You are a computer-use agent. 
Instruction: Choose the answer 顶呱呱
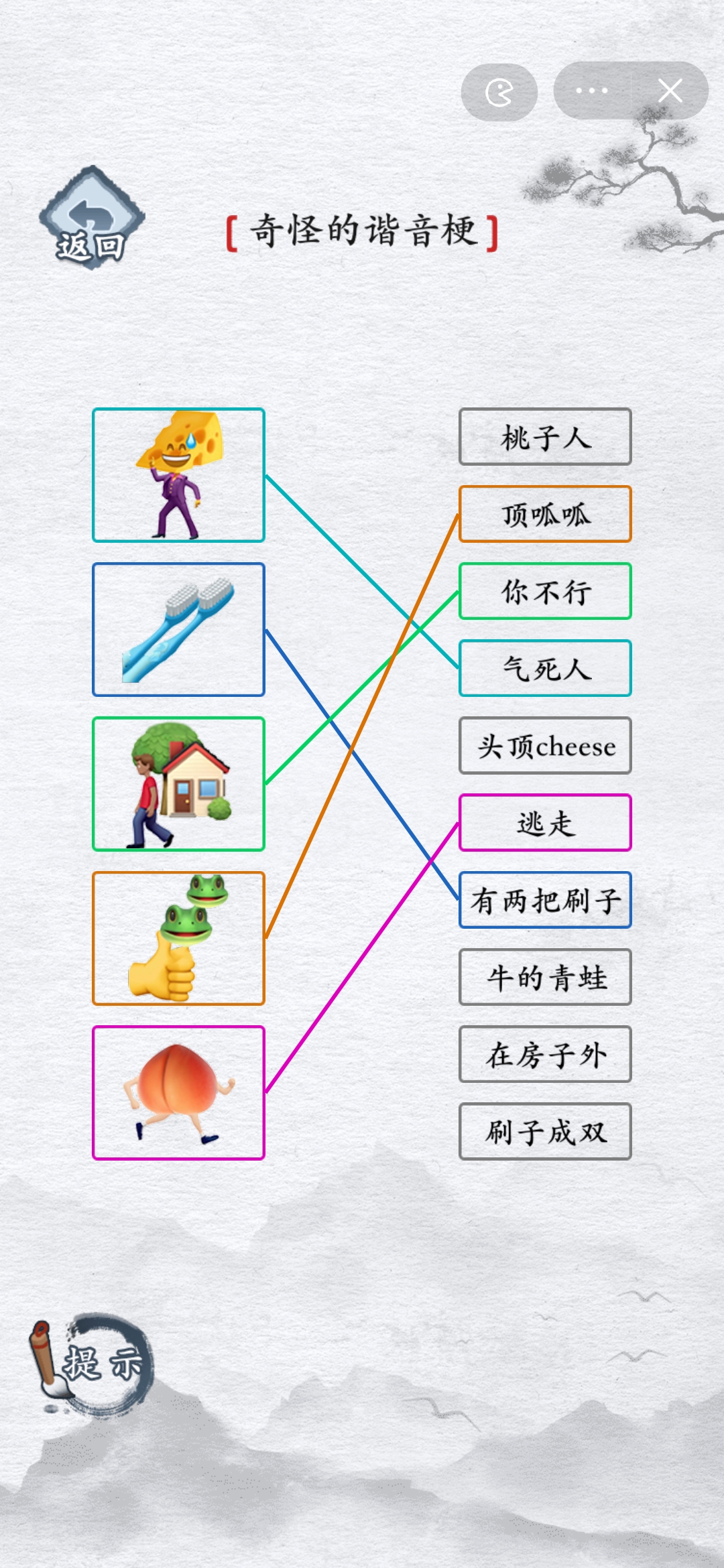[x=545, y=514]
